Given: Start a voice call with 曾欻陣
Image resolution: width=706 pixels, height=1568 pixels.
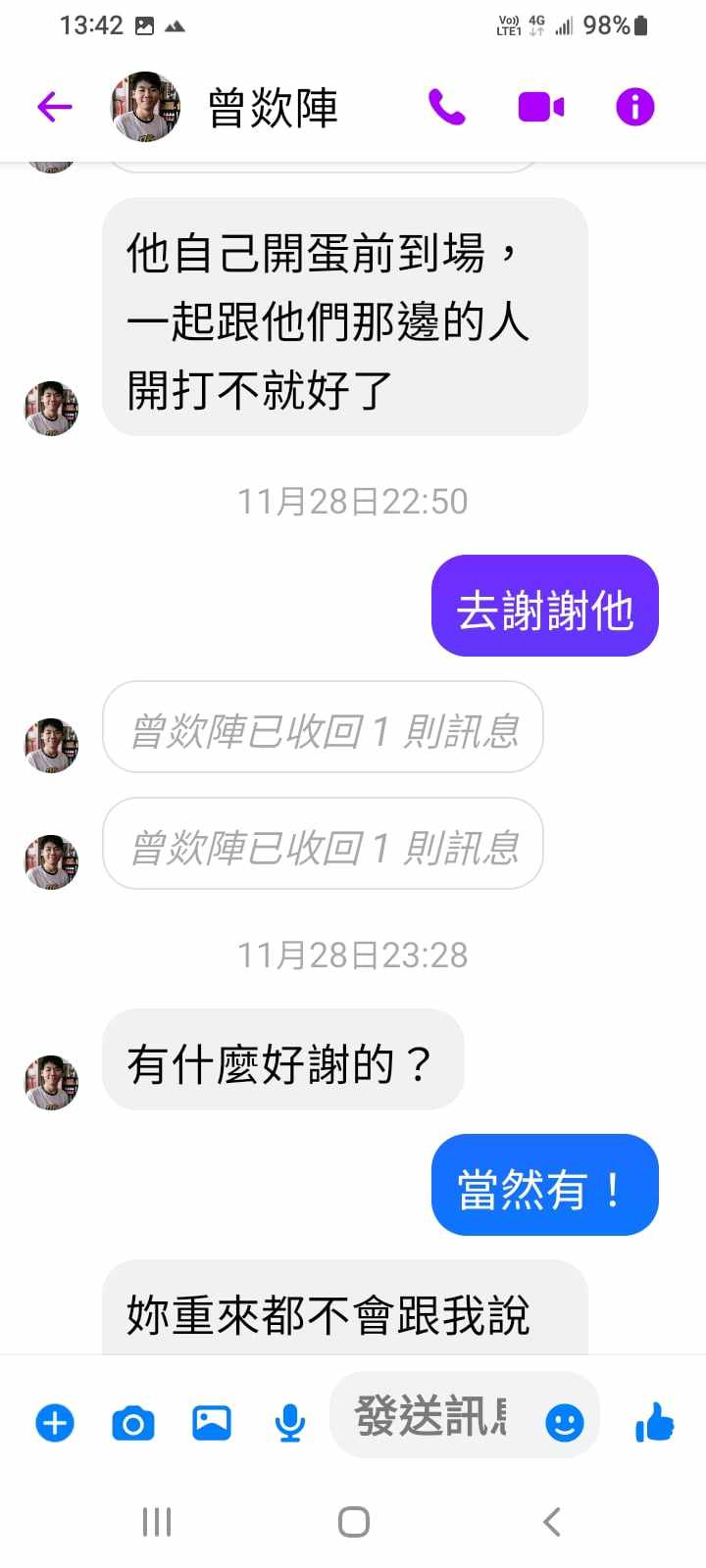Looking at the screenshot, I should pos(446,107).
